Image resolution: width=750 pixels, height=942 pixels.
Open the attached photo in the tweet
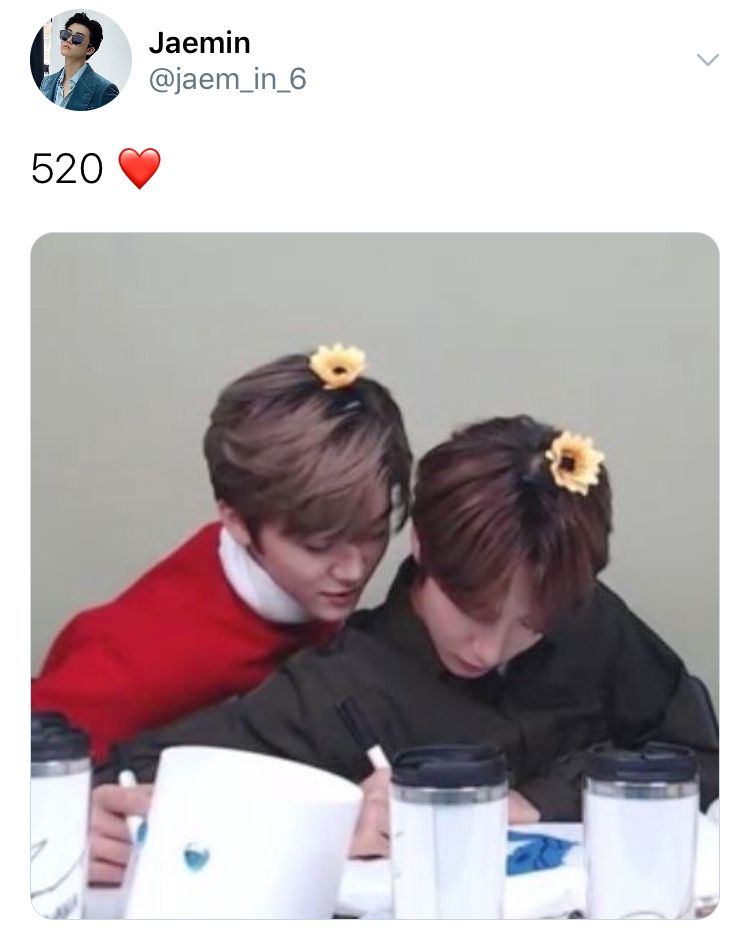(x=375, y=575)
